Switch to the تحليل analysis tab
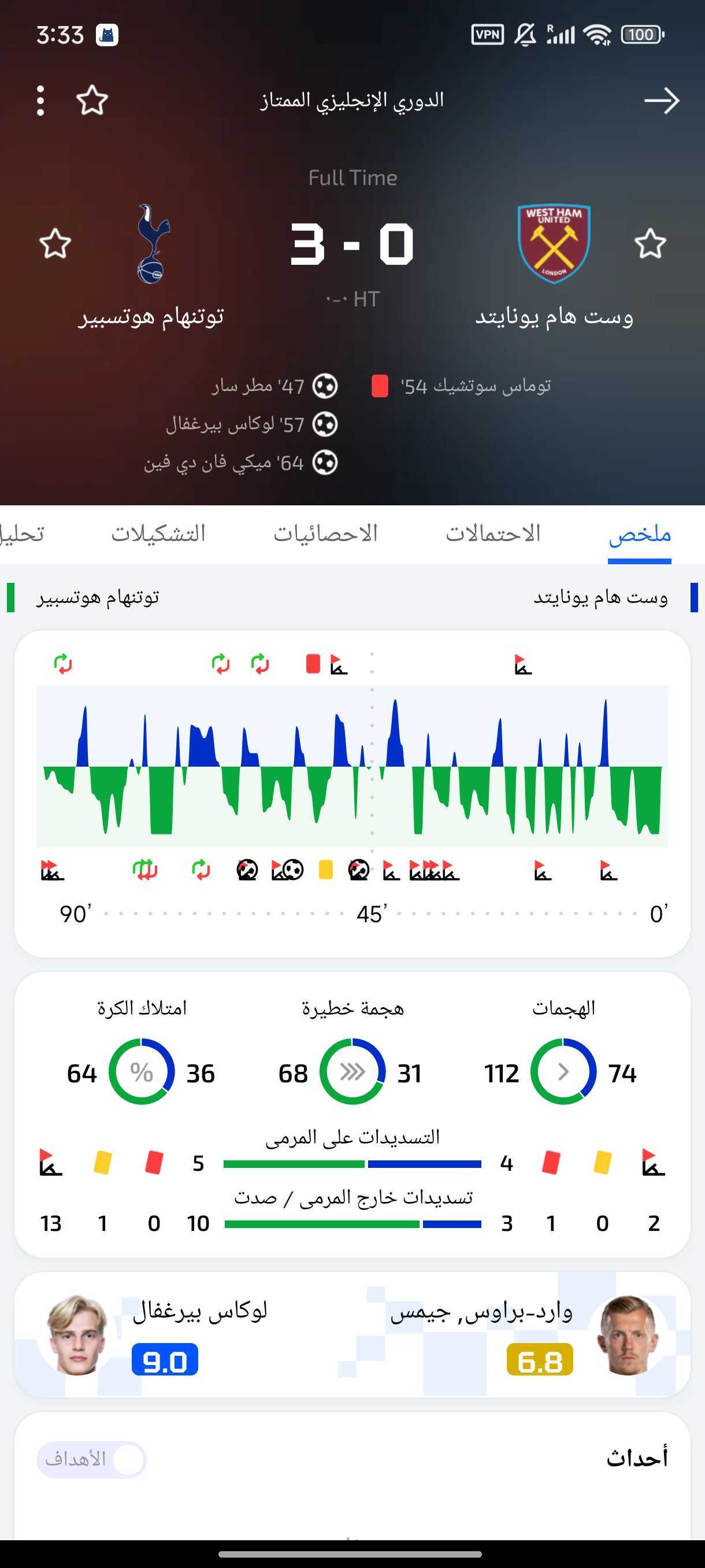The image size is (705, 1568). 23,534
